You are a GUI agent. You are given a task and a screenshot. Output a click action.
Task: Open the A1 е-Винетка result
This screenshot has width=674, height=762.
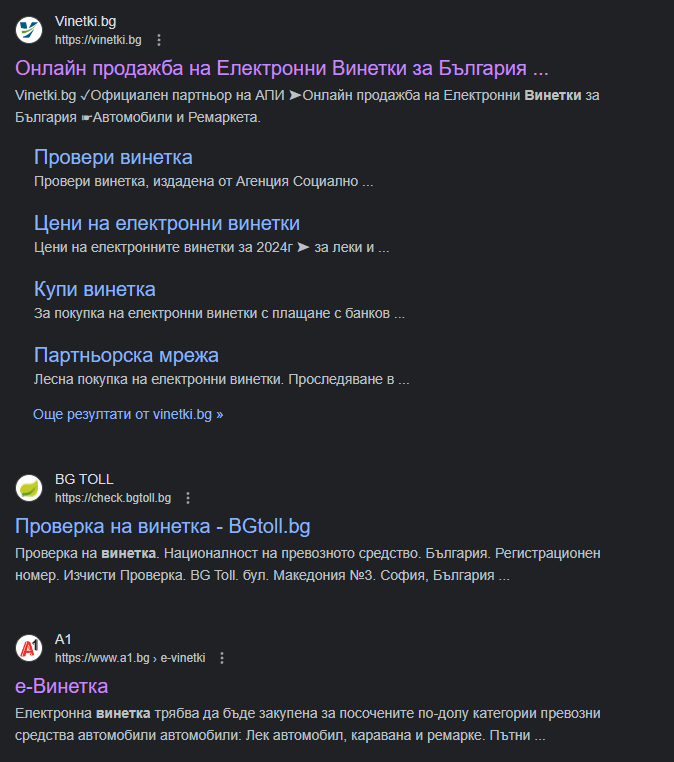[61, 686]
